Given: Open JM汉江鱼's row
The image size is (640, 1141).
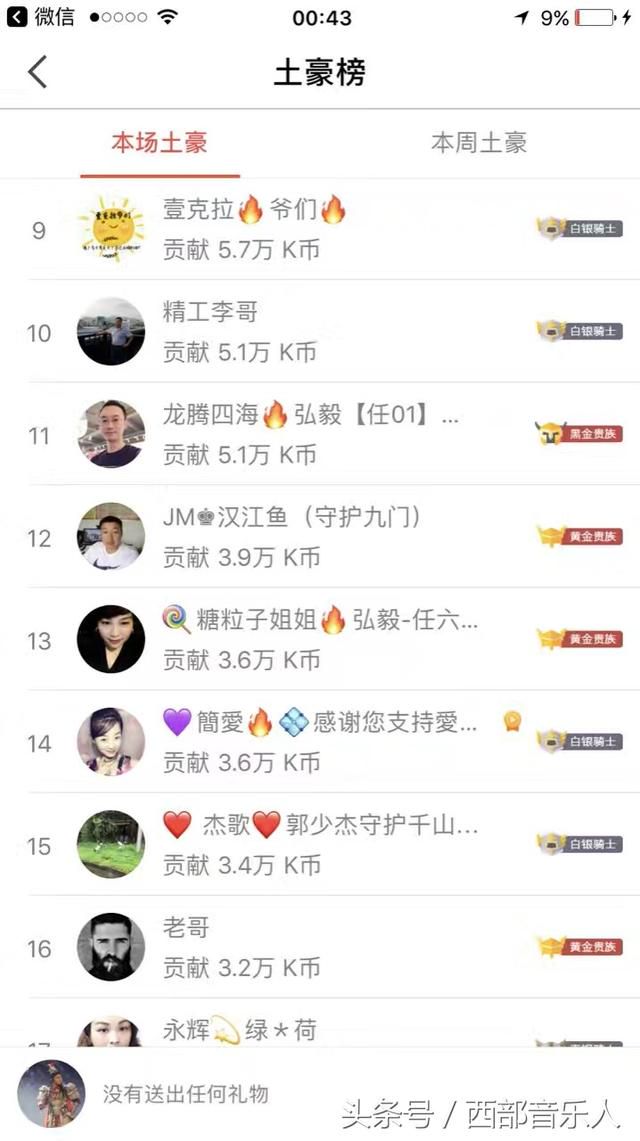Looking at the screenshot, I should [x=320, y=537].
